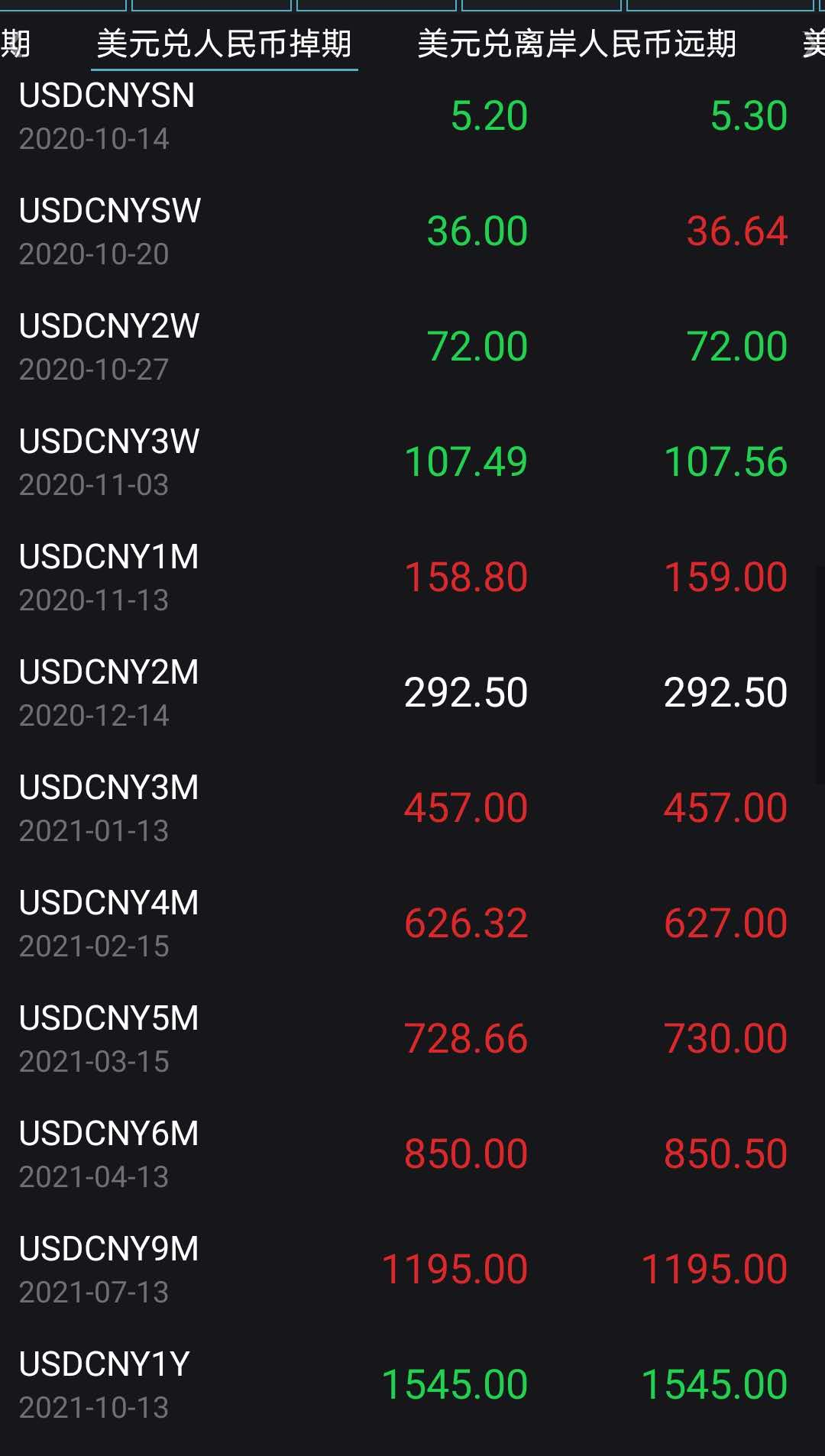Open the USDCNY1Y quote row
Viewport: 825px width, 1456px height.
[412, 1385]
